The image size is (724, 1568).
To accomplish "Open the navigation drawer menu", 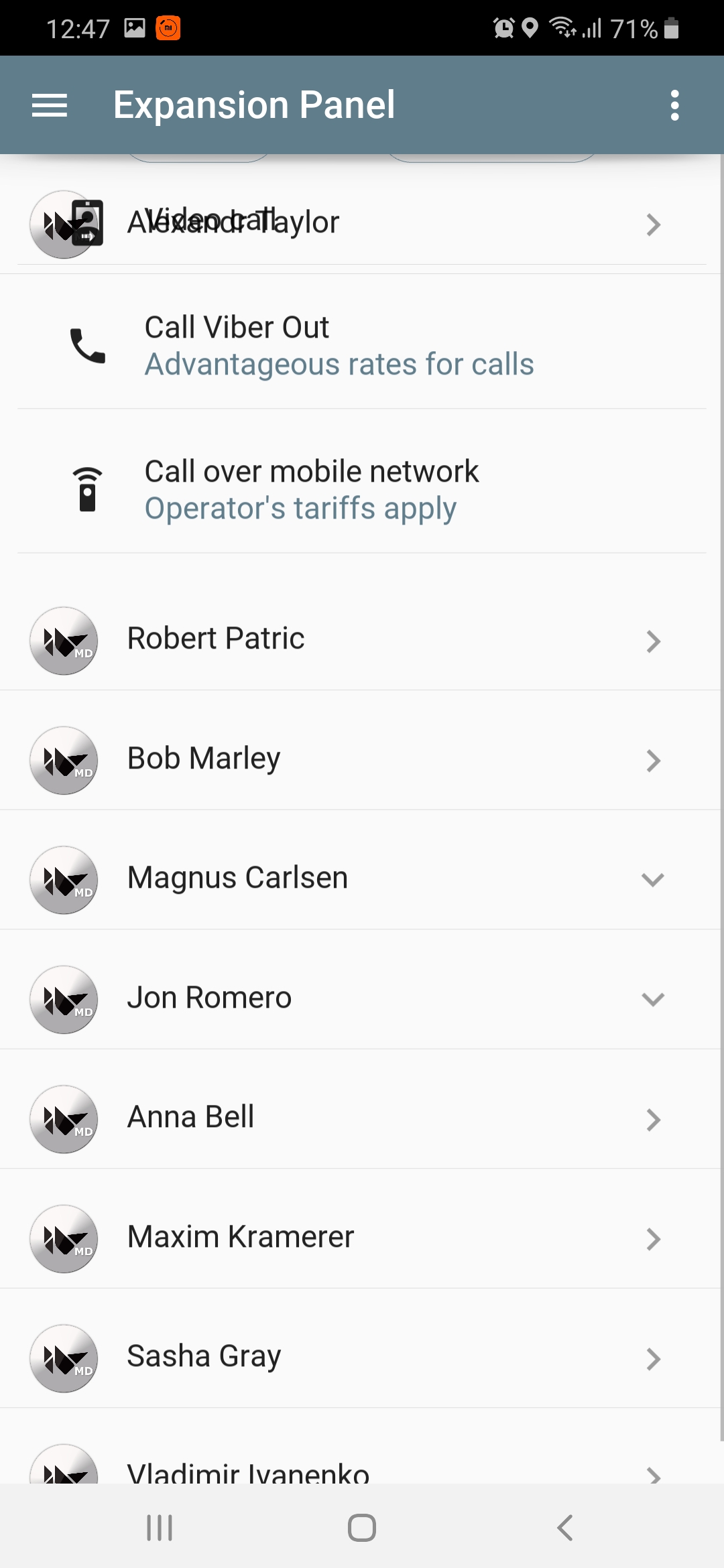I will 50,105.
